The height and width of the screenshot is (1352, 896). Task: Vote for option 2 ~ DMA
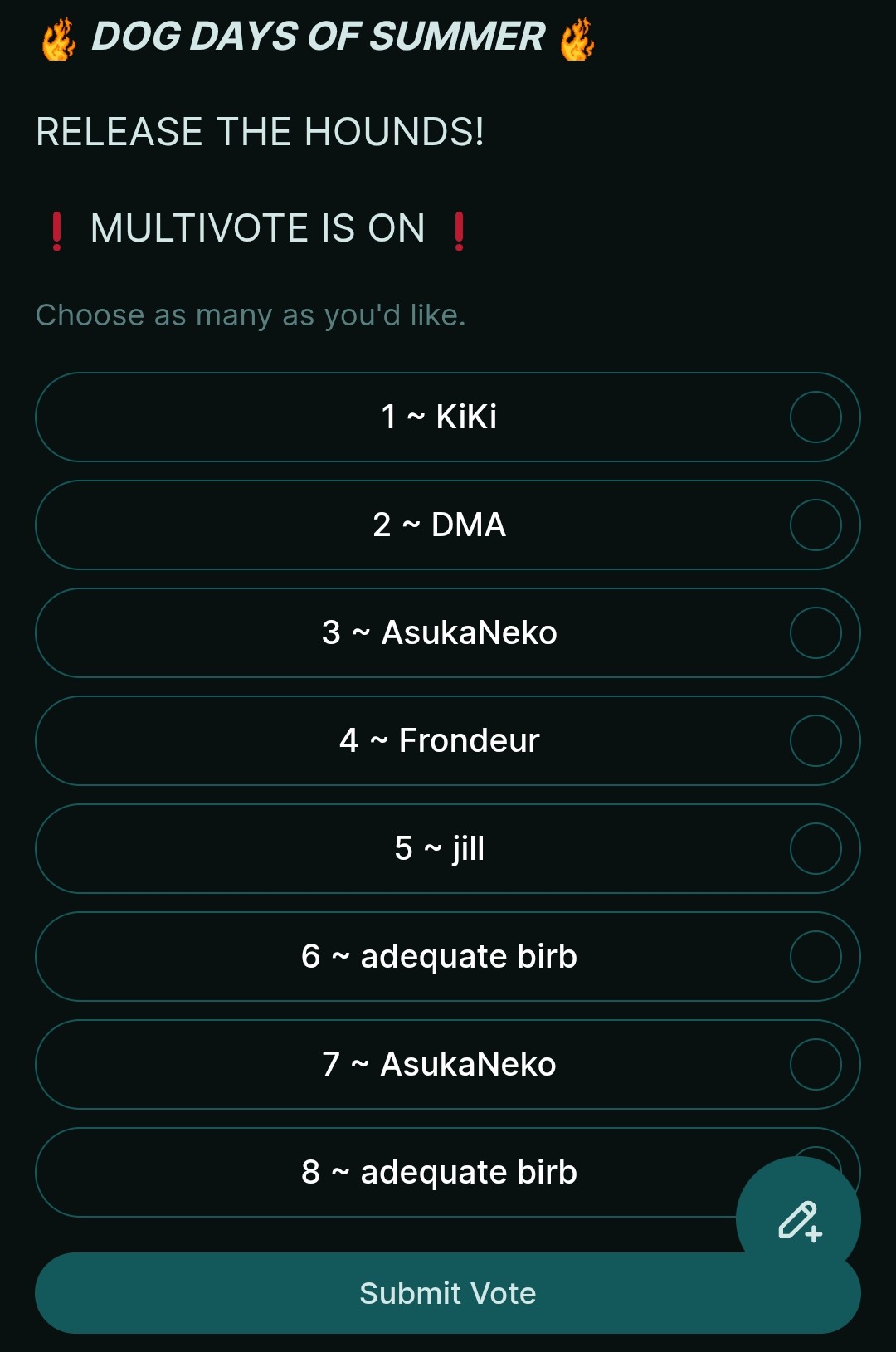447,525
